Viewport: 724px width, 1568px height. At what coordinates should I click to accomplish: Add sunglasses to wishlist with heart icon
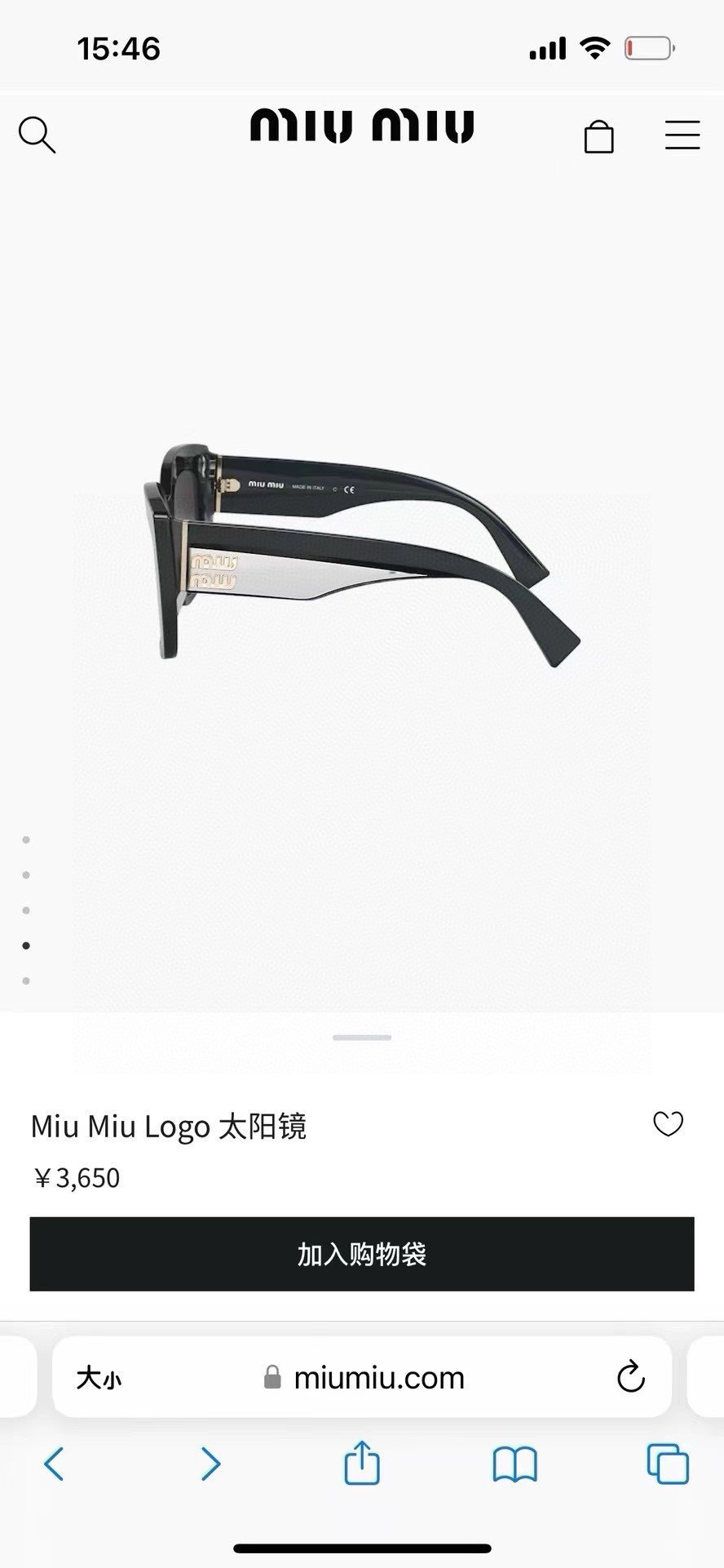tap(669, 1124)
